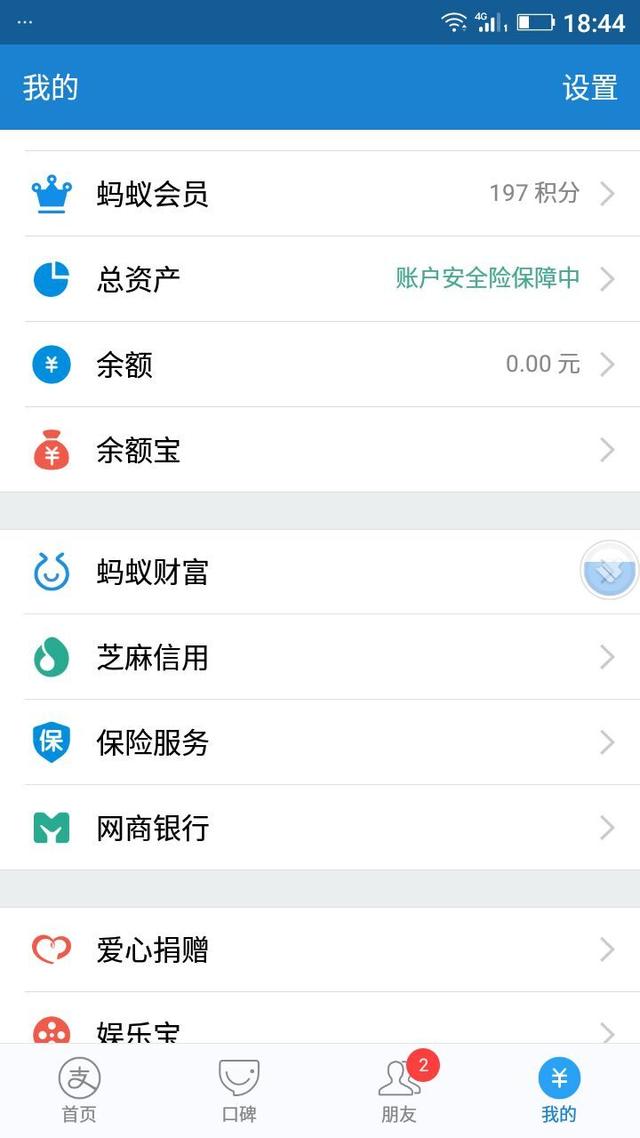Image resolution: width=640 pixels, height=1138 pixels.
Task: Select the 我的 tab
Action: pyautogui.click(x=559, y=1091)
